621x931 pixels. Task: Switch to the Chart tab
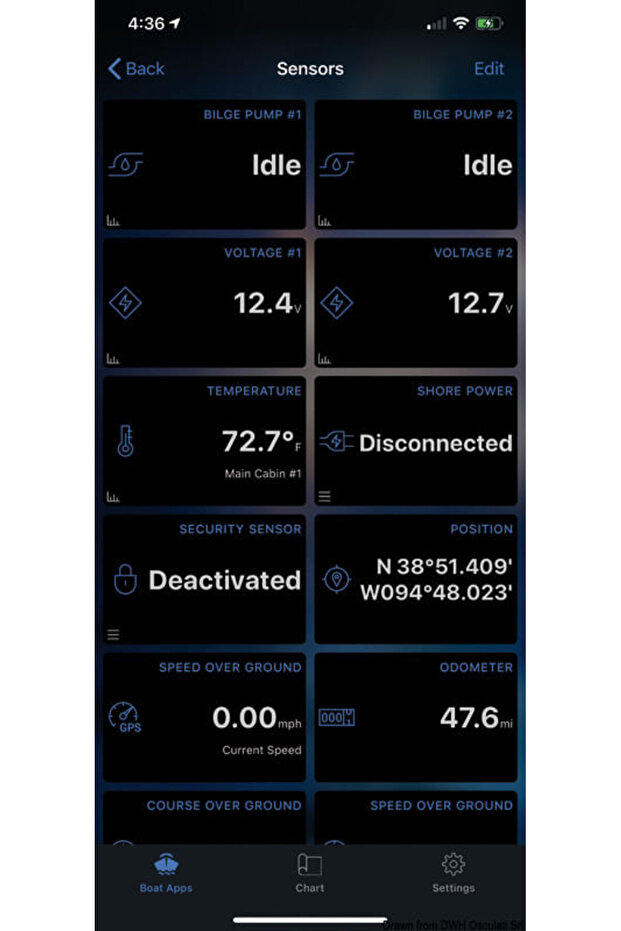310,873
